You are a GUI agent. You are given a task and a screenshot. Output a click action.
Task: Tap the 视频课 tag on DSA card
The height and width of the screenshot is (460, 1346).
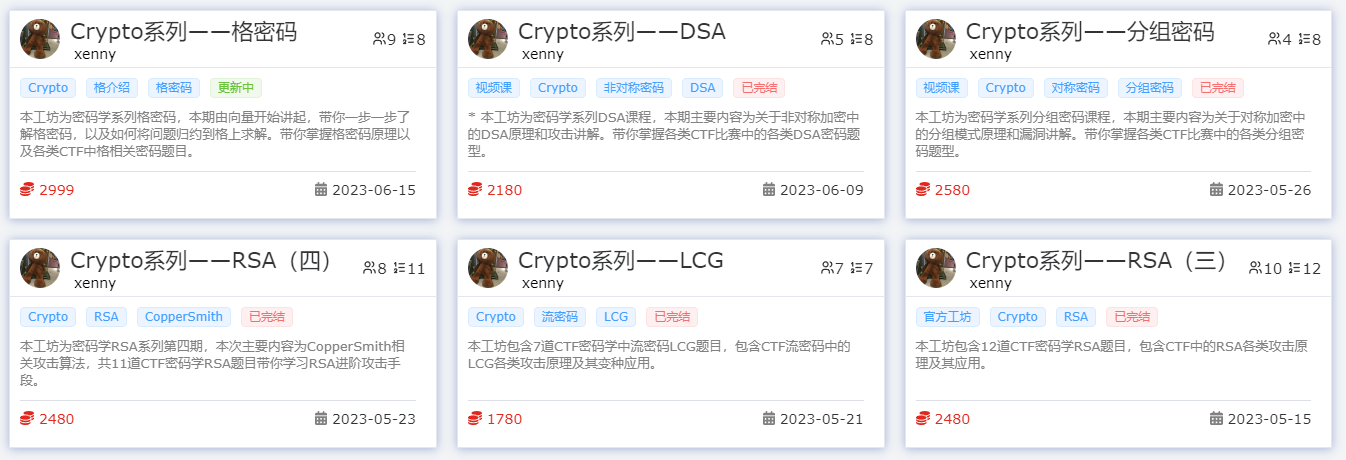click(x=493, y=88)
